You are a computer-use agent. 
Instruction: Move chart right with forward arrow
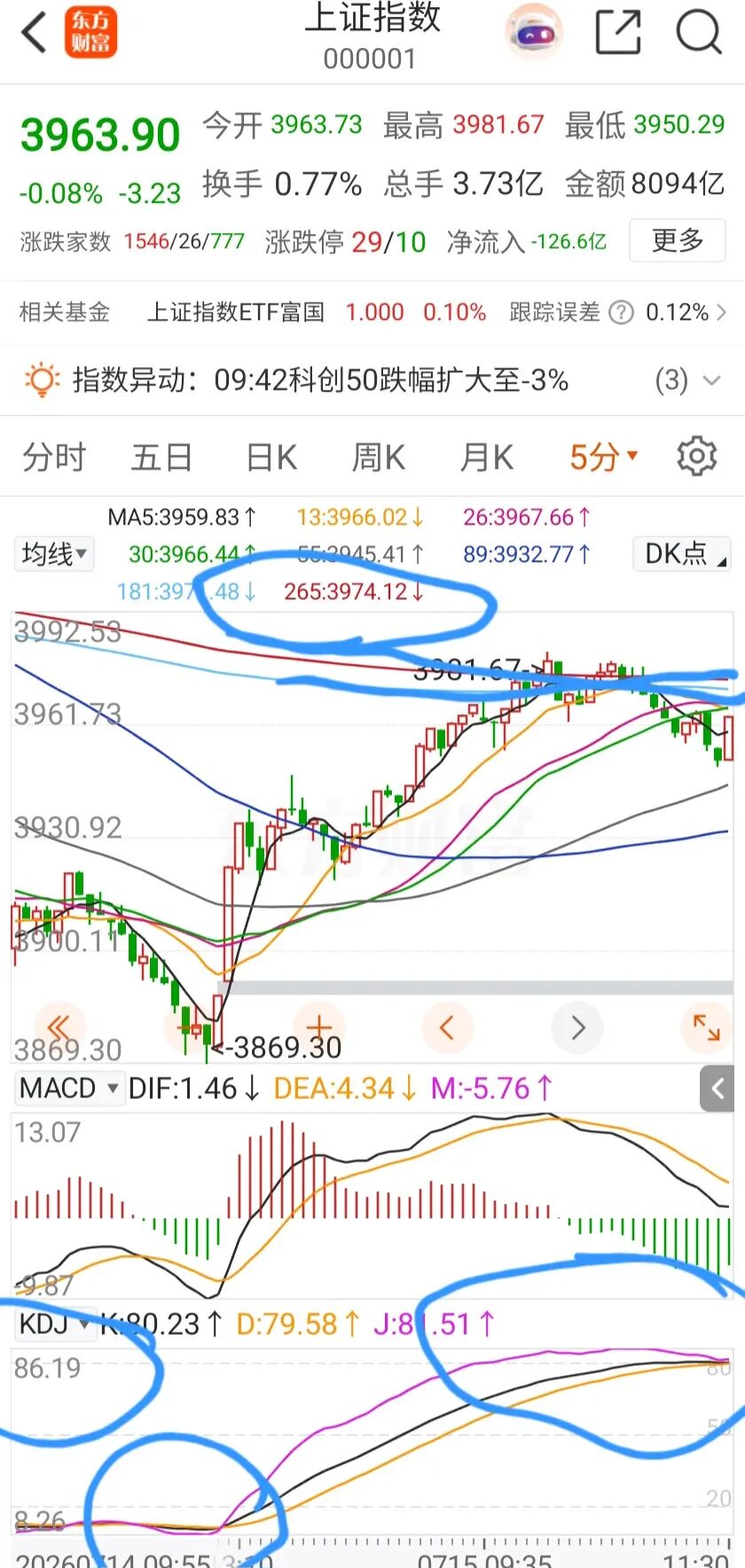577,1027
